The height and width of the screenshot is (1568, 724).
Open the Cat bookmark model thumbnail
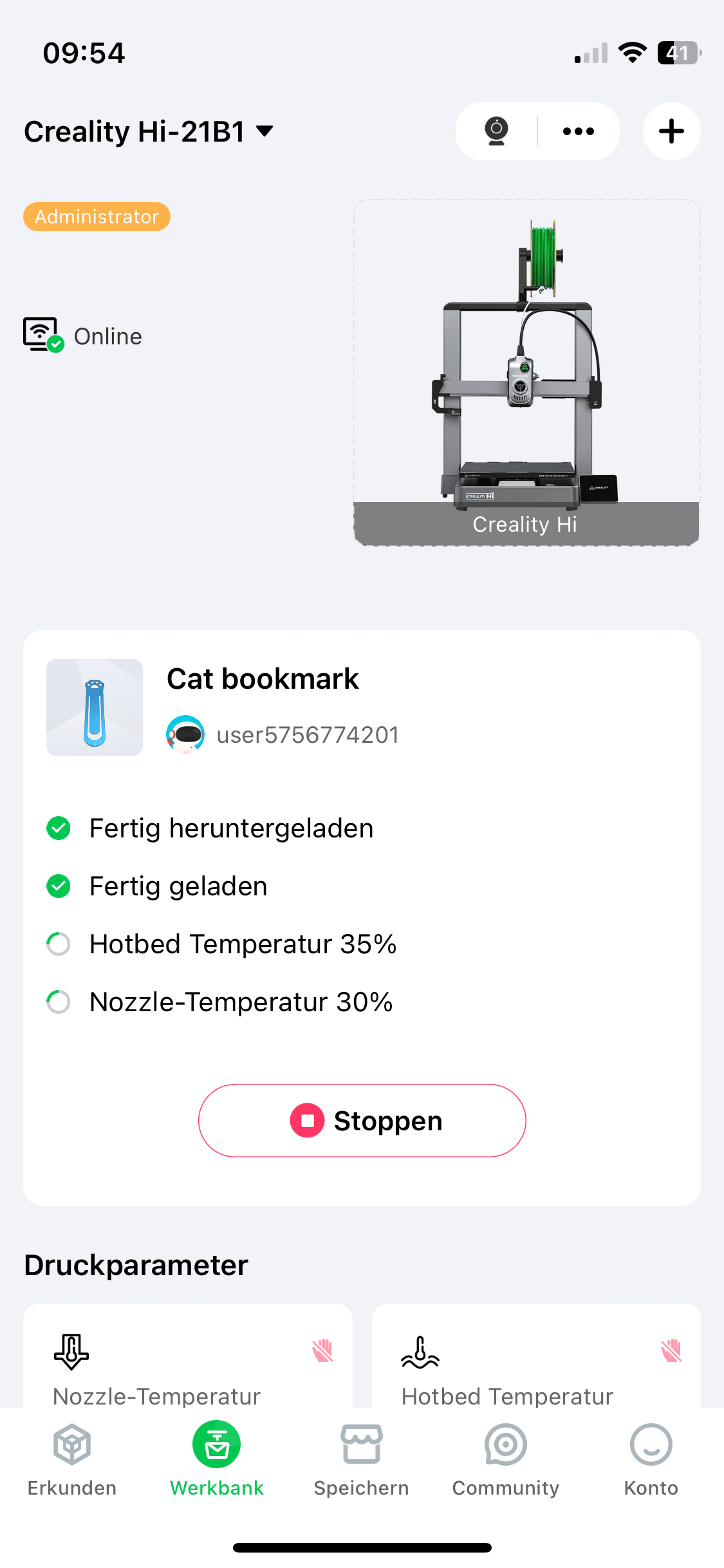(95, 707)
